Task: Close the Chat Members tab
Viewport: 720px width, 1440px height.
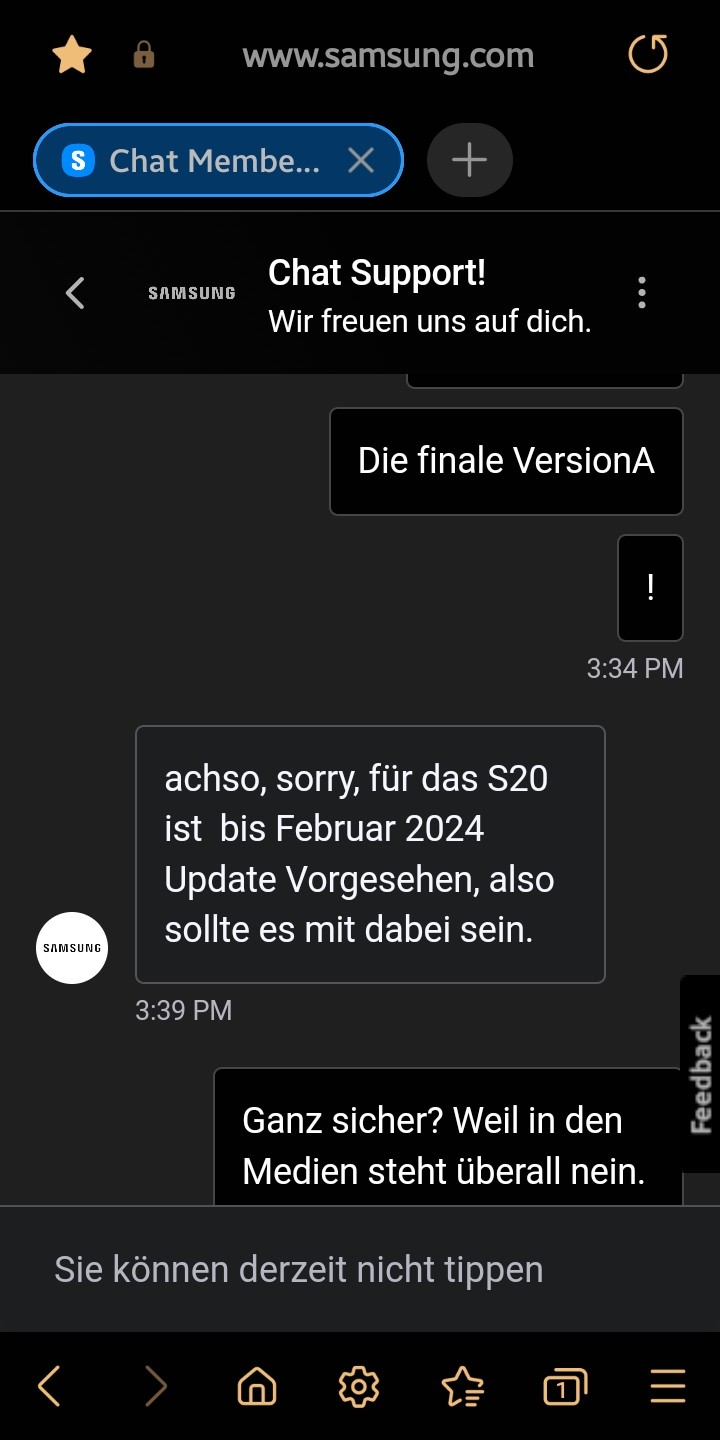Action: [x=361, y=160]
